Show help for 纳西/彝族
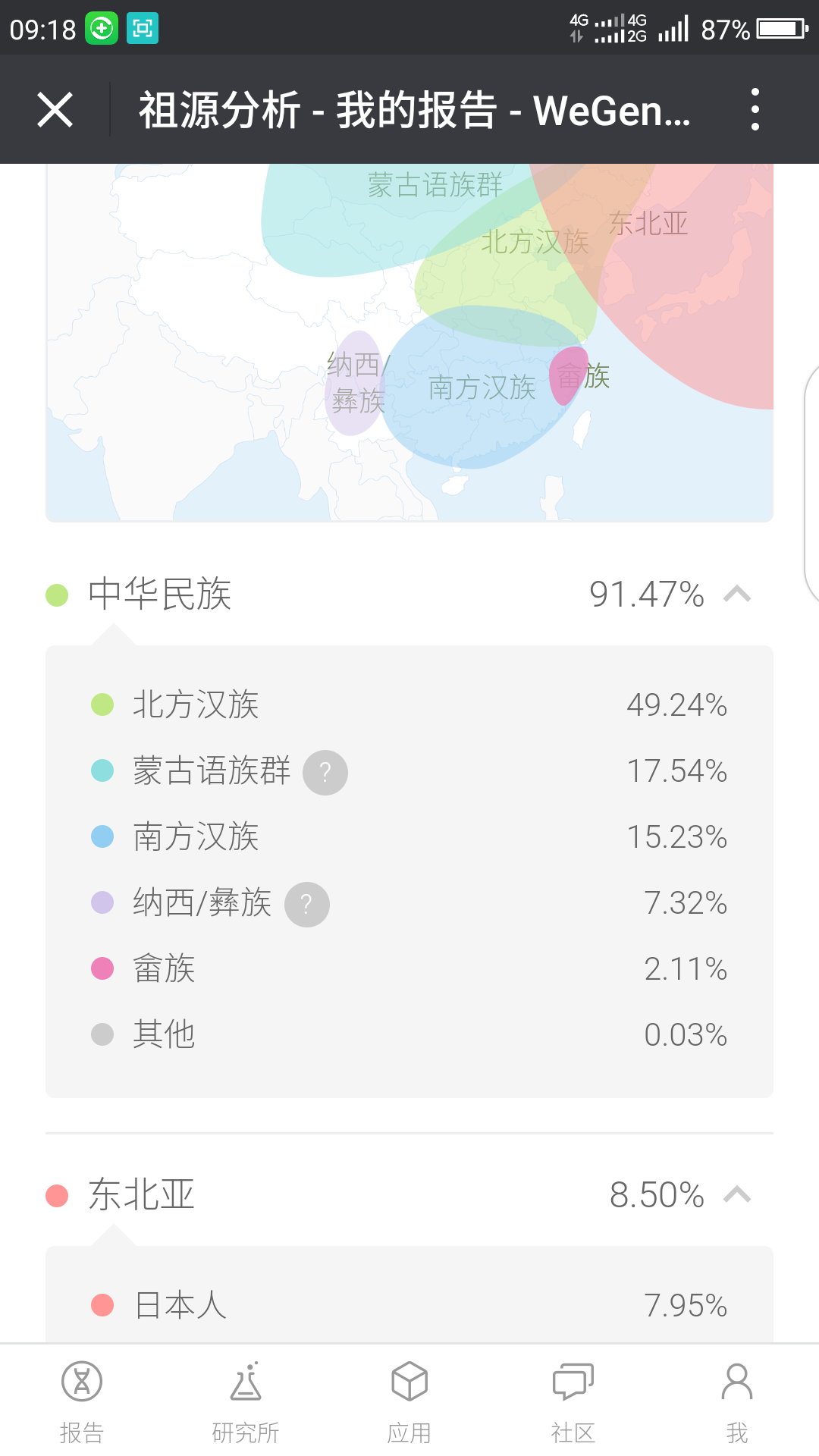819x1456 pixels. click(x=307, y=904)
